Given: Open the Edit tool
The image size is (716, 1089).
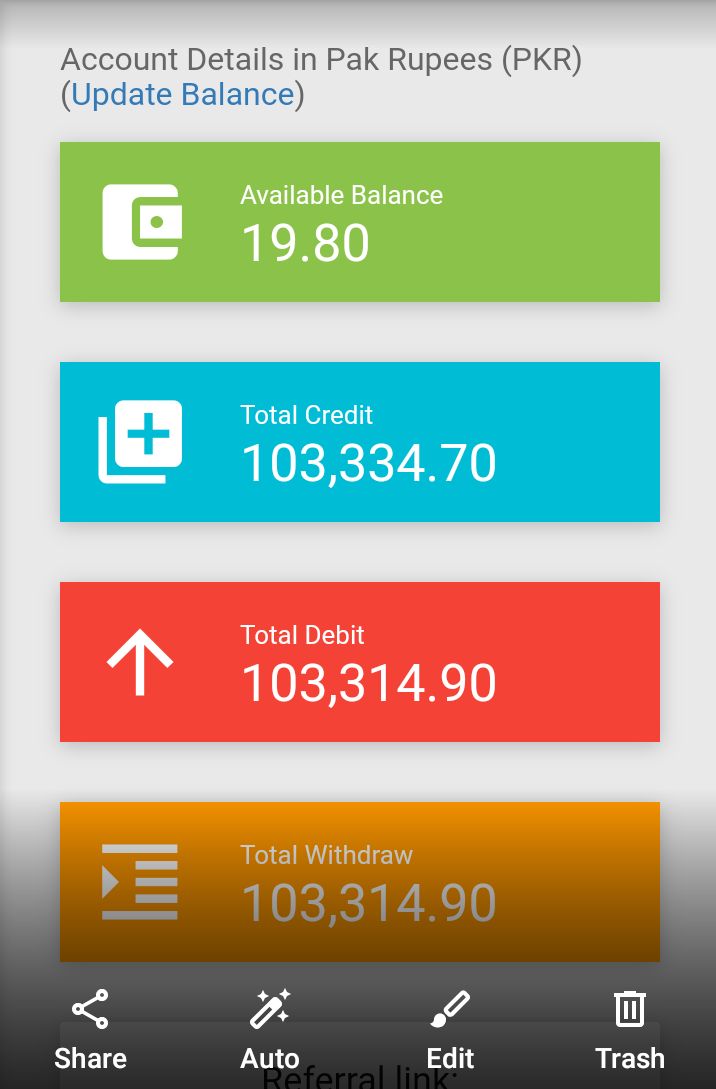Looking at the screenshot, I should (450, 1030).
